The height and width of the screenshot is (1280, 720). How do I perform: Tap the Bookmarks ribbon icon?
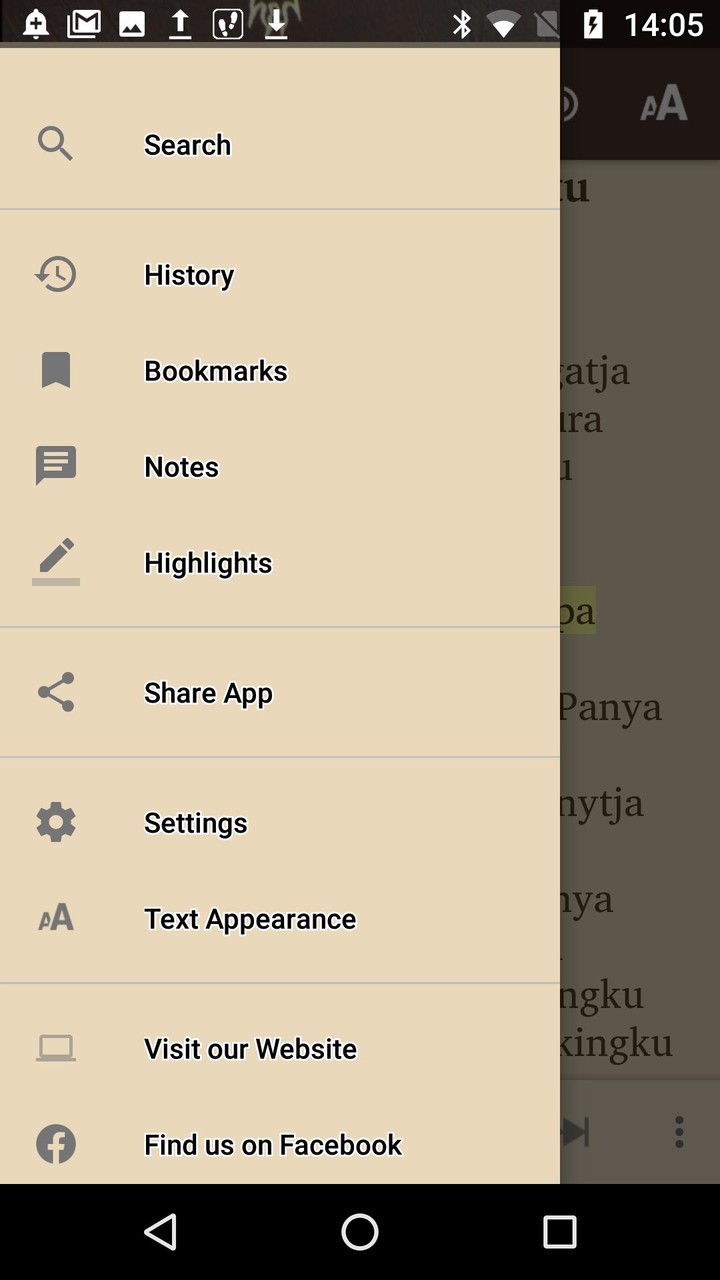55,370
